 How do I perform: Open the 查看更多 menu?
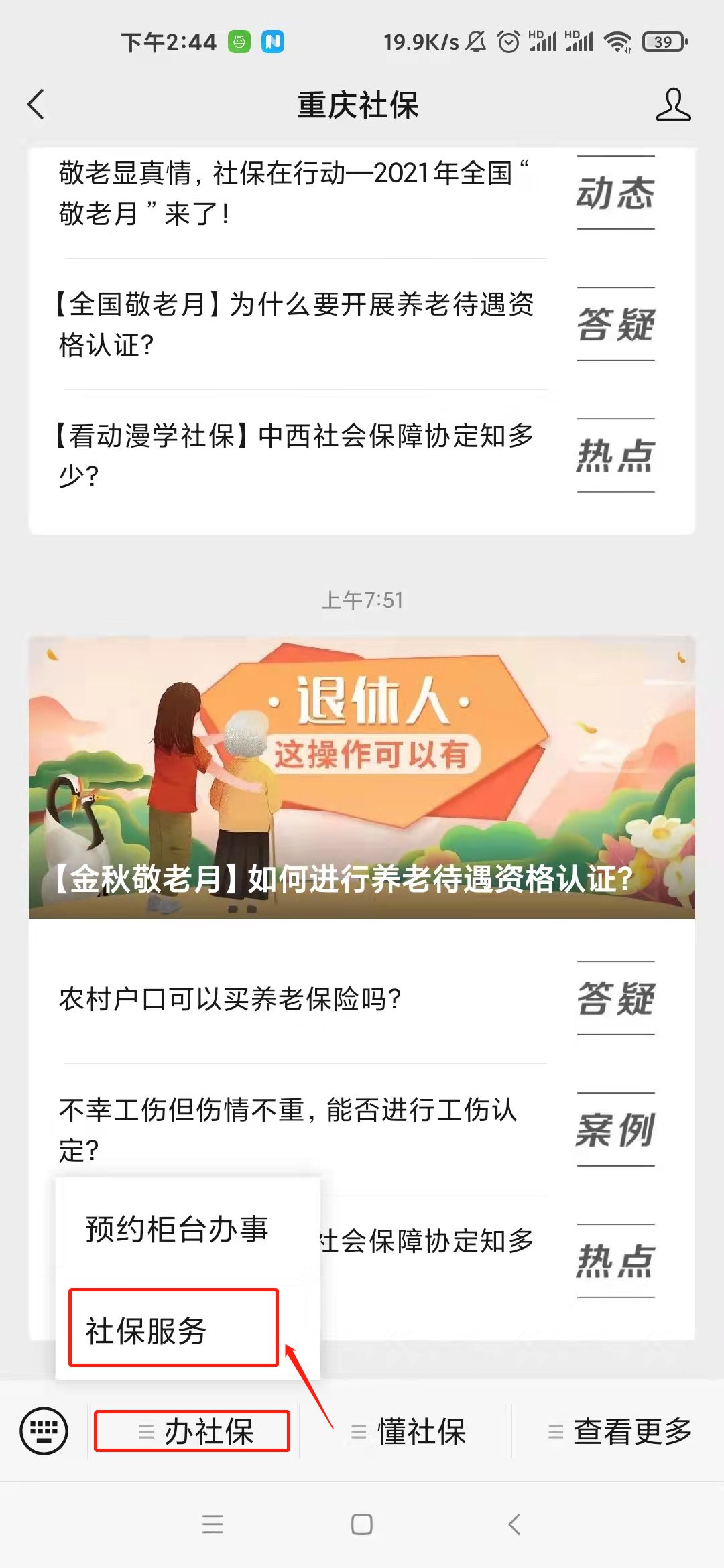619,1431
